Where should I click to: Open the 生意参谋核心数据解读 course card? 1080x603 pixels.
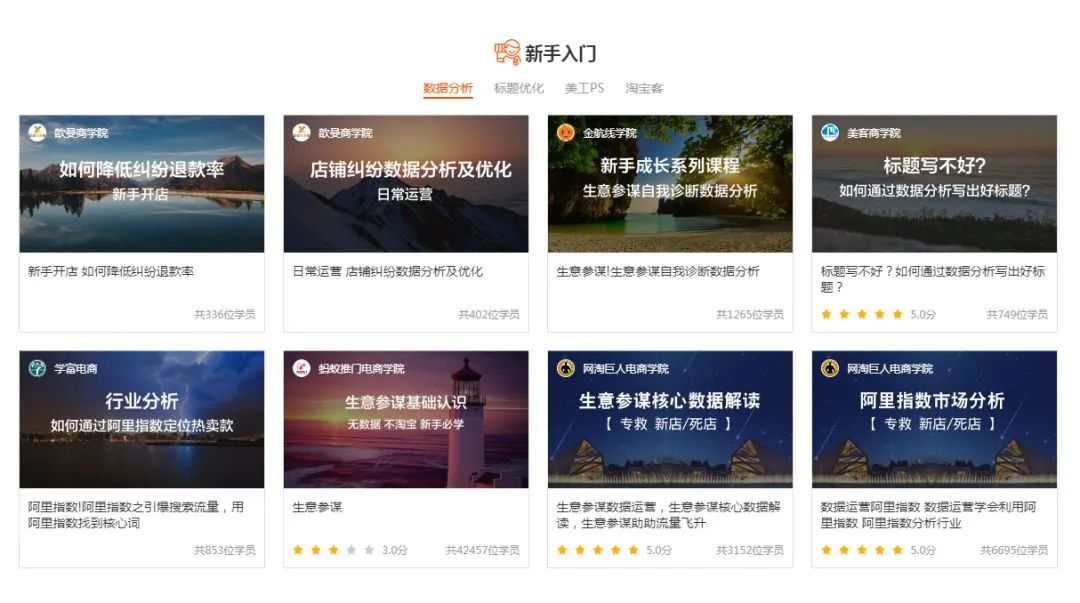[x=670, y=419]
